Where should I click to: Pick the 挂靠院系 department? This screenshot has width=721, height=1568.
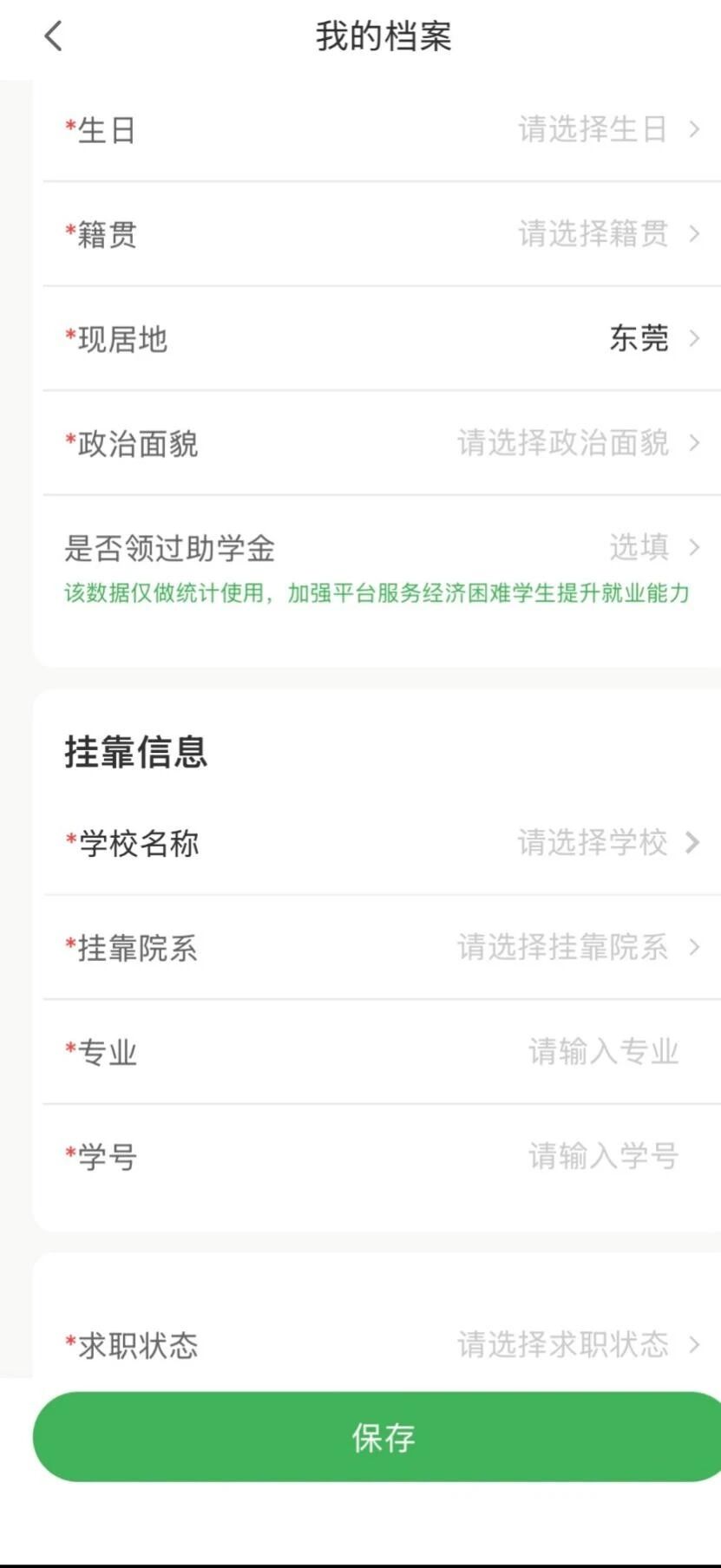pos(564,947)
